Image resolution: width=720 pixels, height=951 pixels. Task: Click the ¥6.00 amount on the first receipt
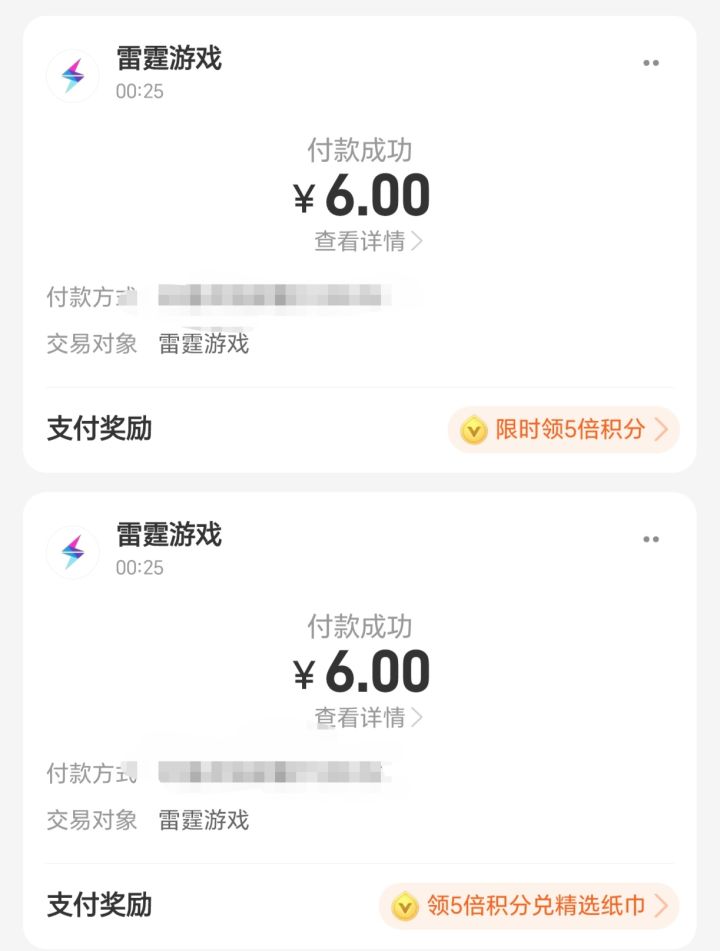point(361,196)
